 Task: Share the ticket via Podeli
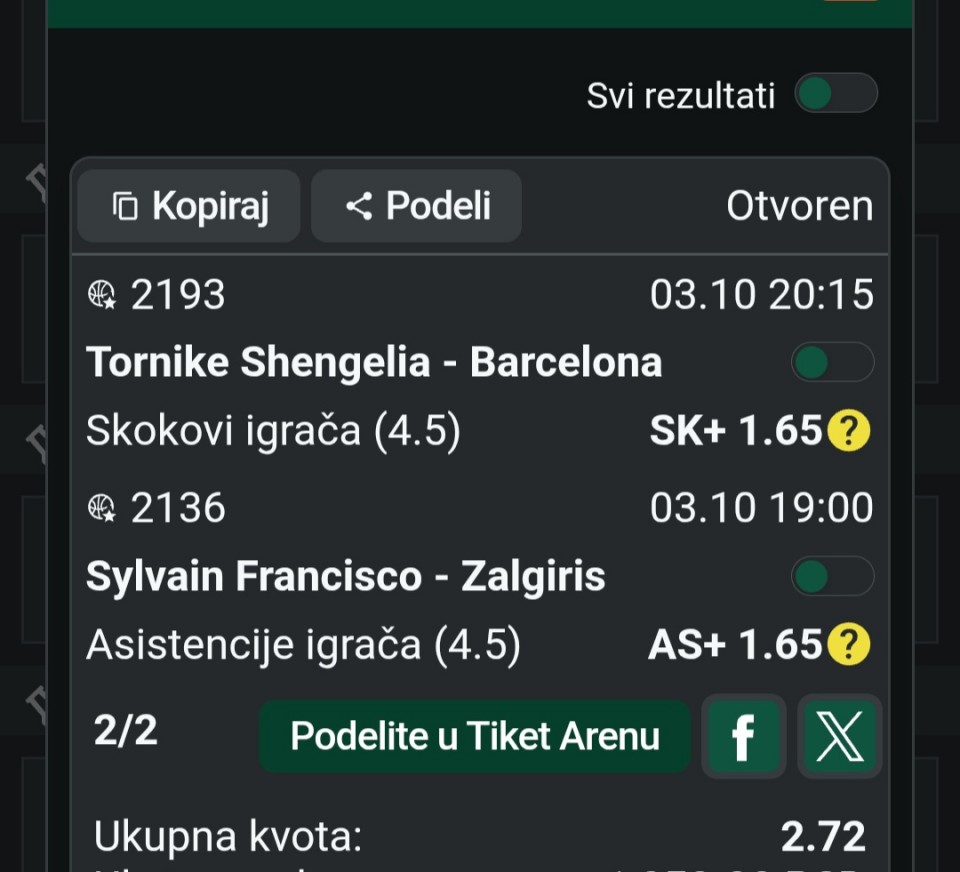tap(416, 206)
